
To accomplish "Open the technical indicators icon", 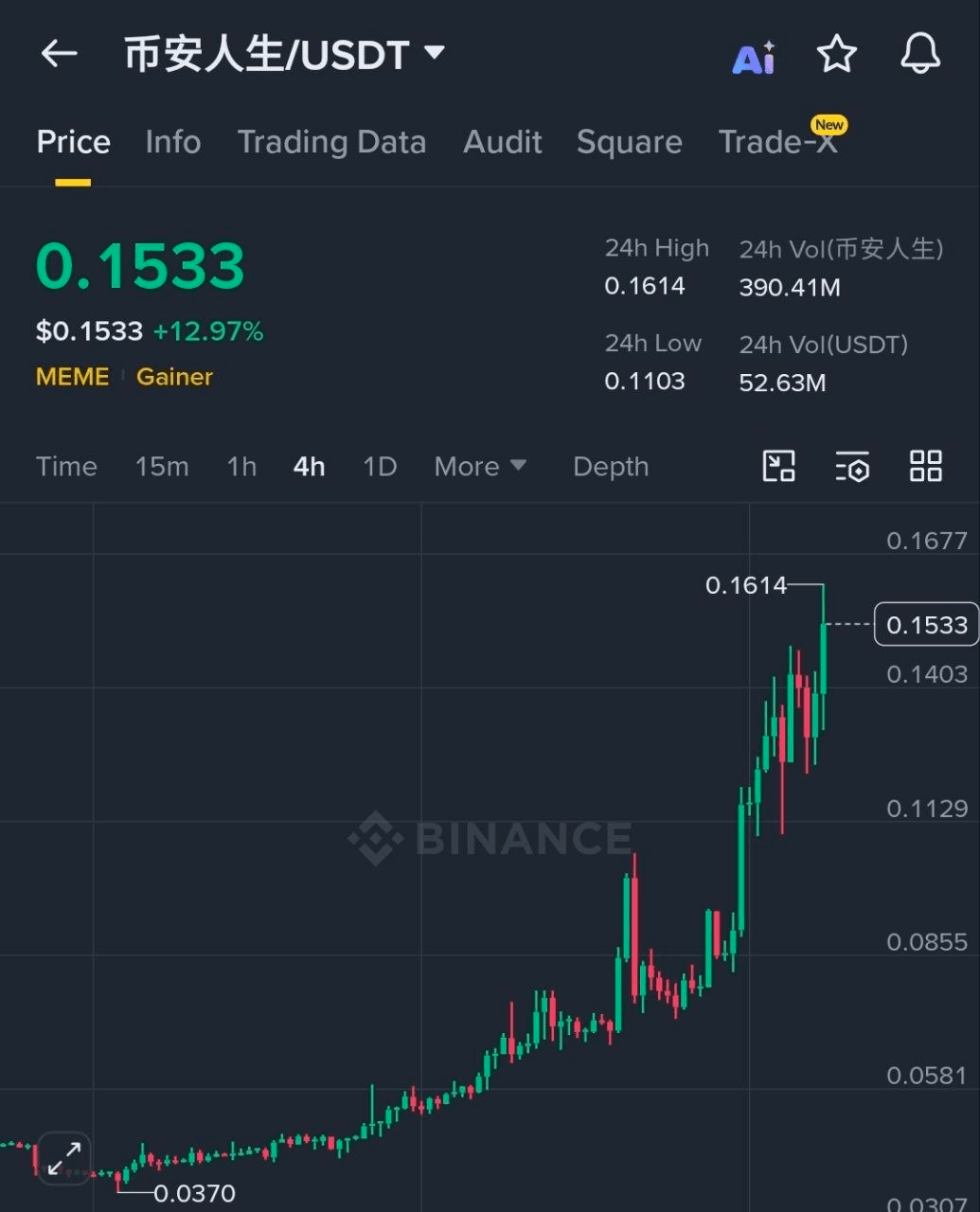I will (851, 467).
